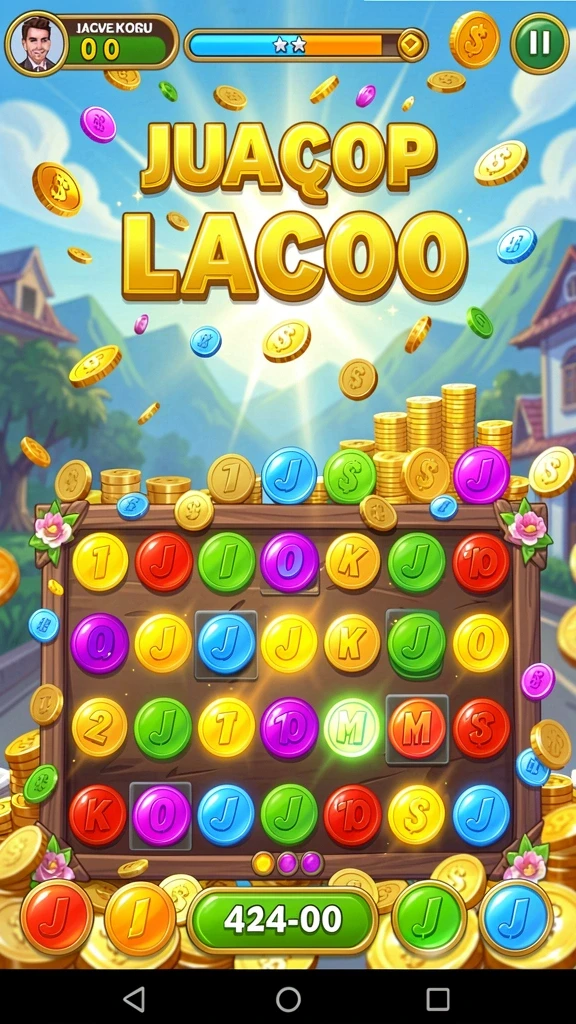Screen dimensions: 576x1024
Task: Pick the red S coin
Action: (481, 728)
